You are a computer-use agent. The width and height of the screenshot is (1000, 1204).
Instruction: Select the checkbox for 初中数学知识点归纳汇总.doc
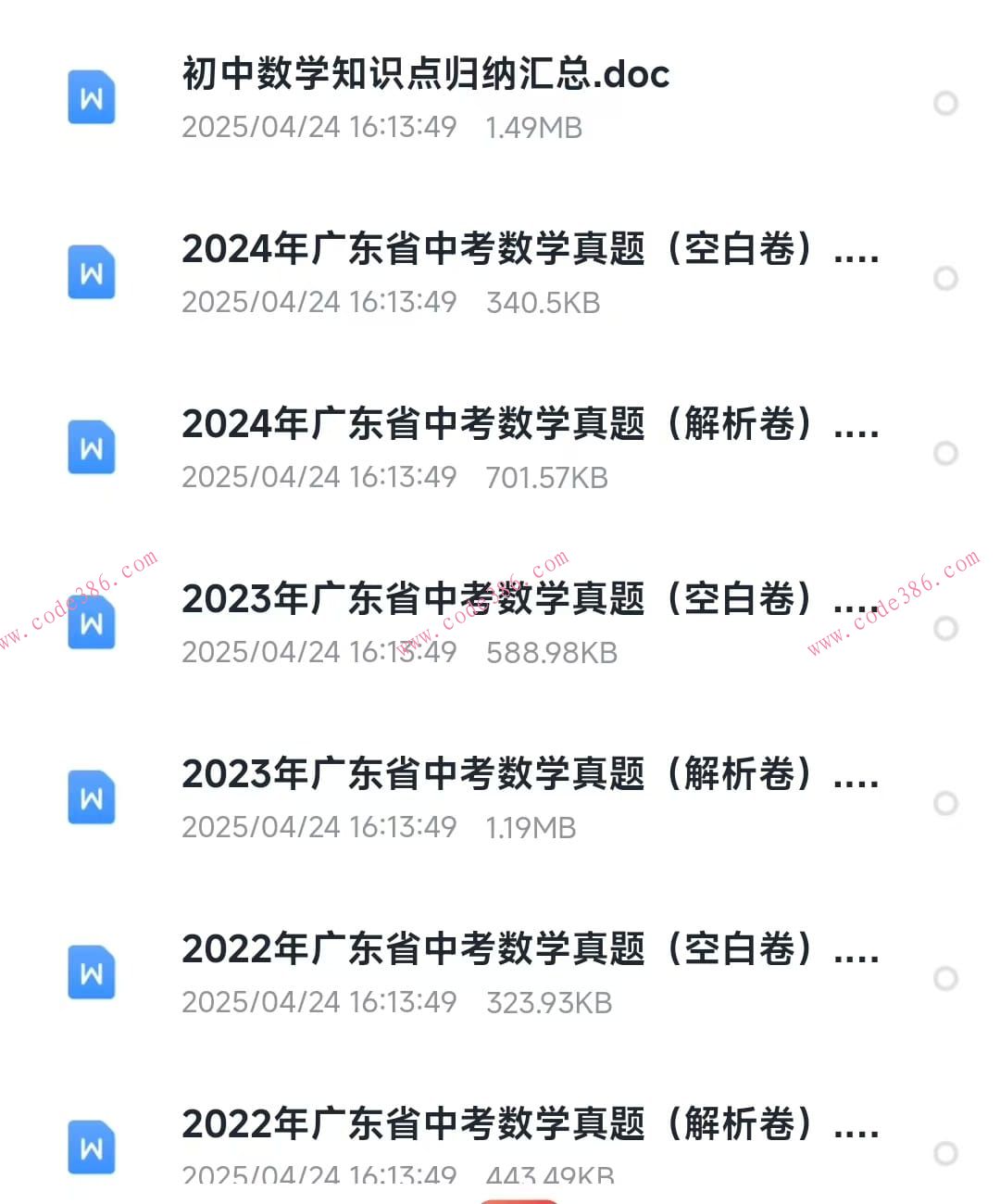(945, 103)
